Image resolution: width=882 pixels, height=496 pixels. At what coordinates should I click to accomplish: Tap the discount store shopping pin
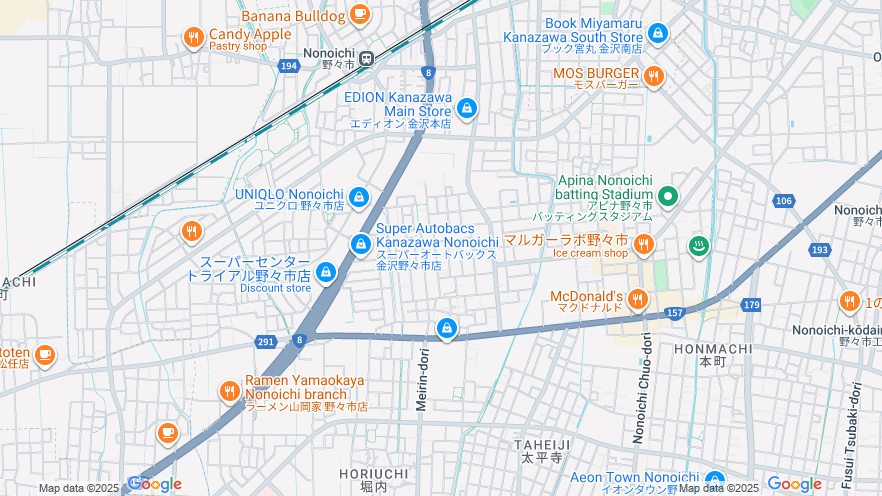325,272
